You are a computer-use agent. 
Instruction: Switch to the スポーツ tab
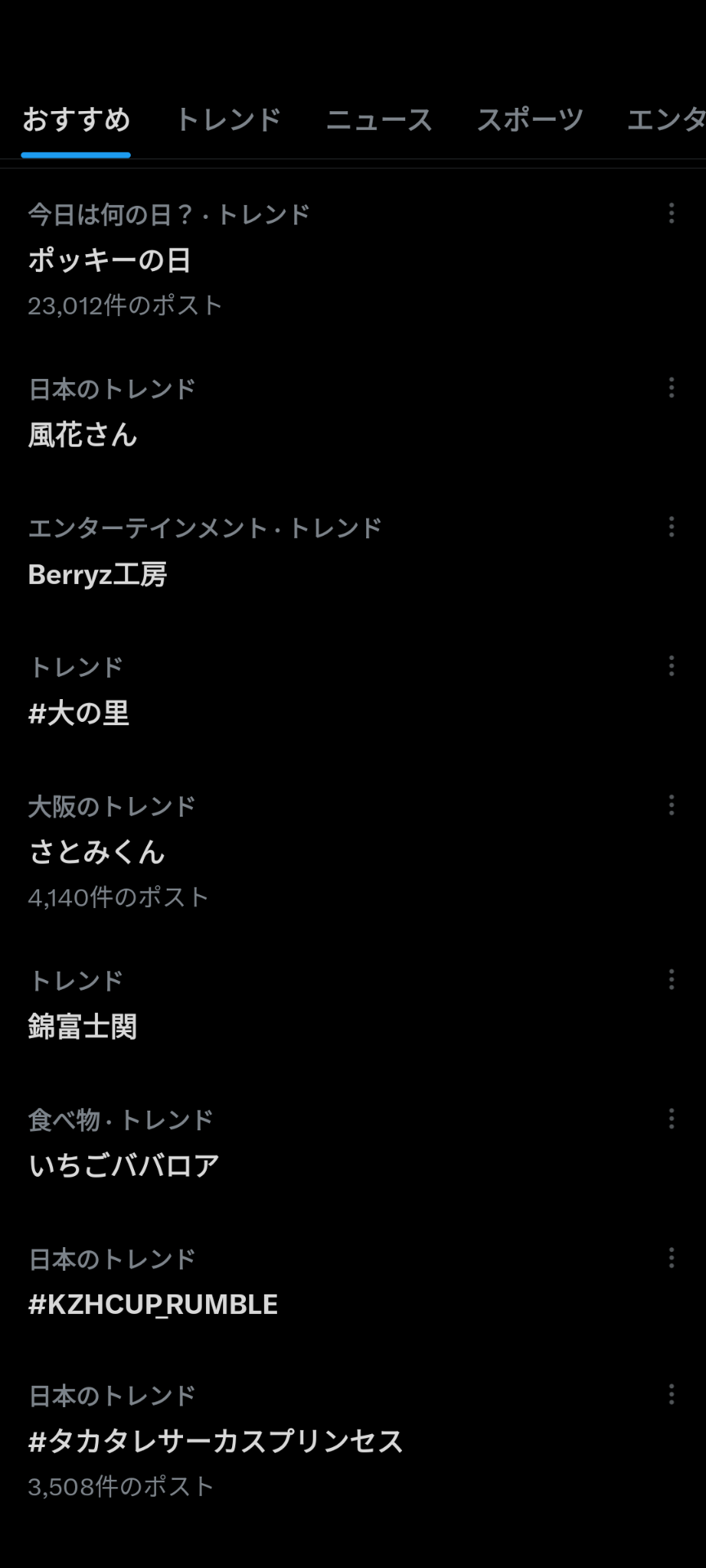click(x=529, y=120)
